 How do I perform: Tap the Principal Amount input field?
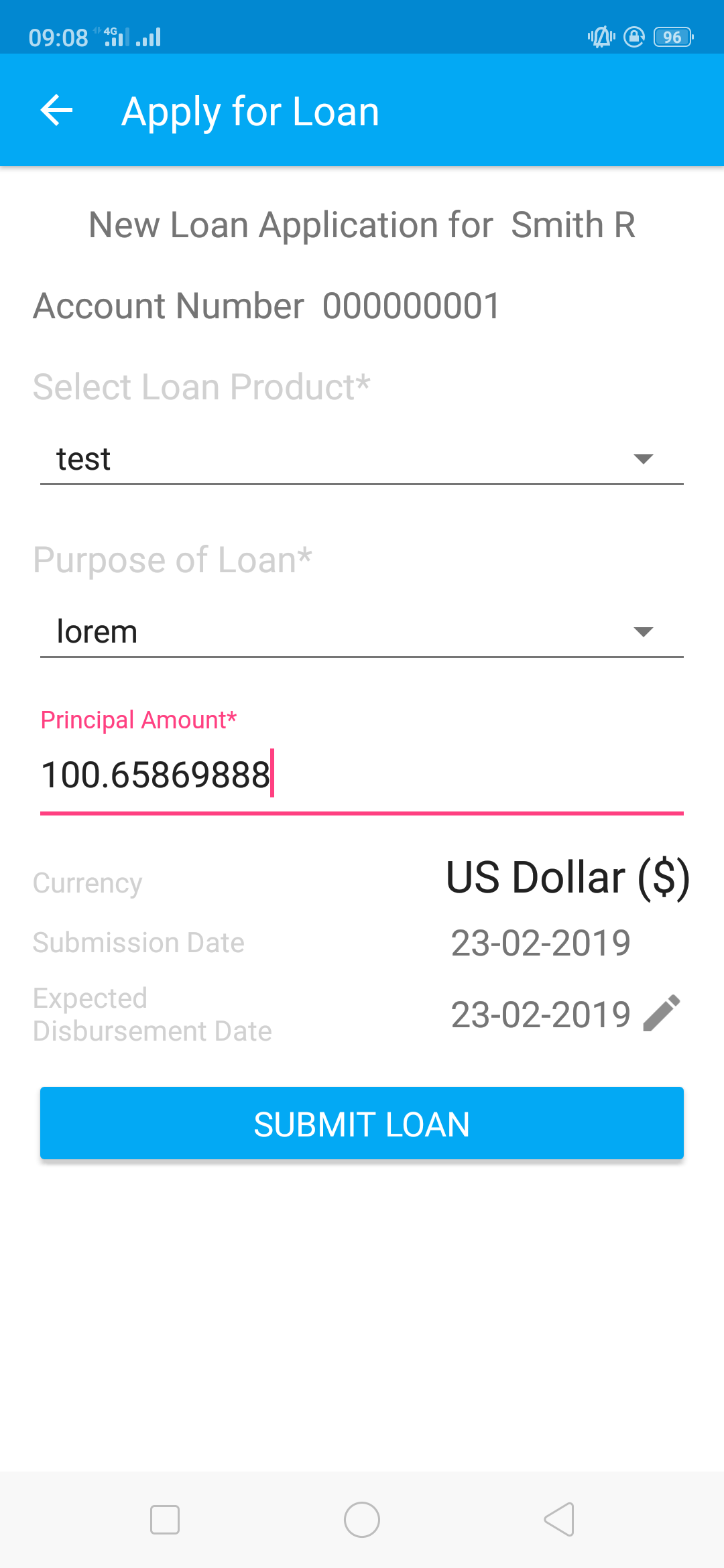tap(268, 774)
